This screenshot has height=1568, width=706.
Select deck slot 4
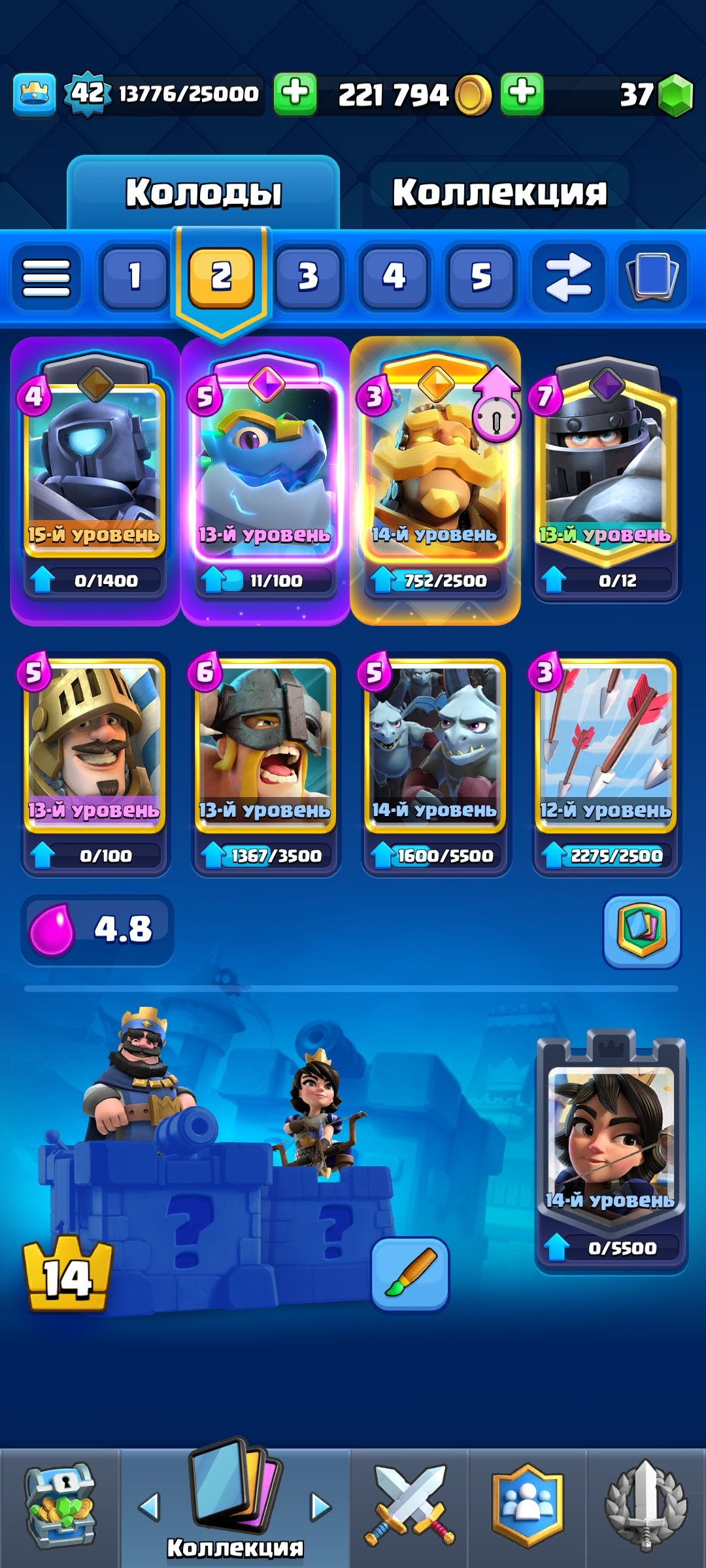point(394,276)
